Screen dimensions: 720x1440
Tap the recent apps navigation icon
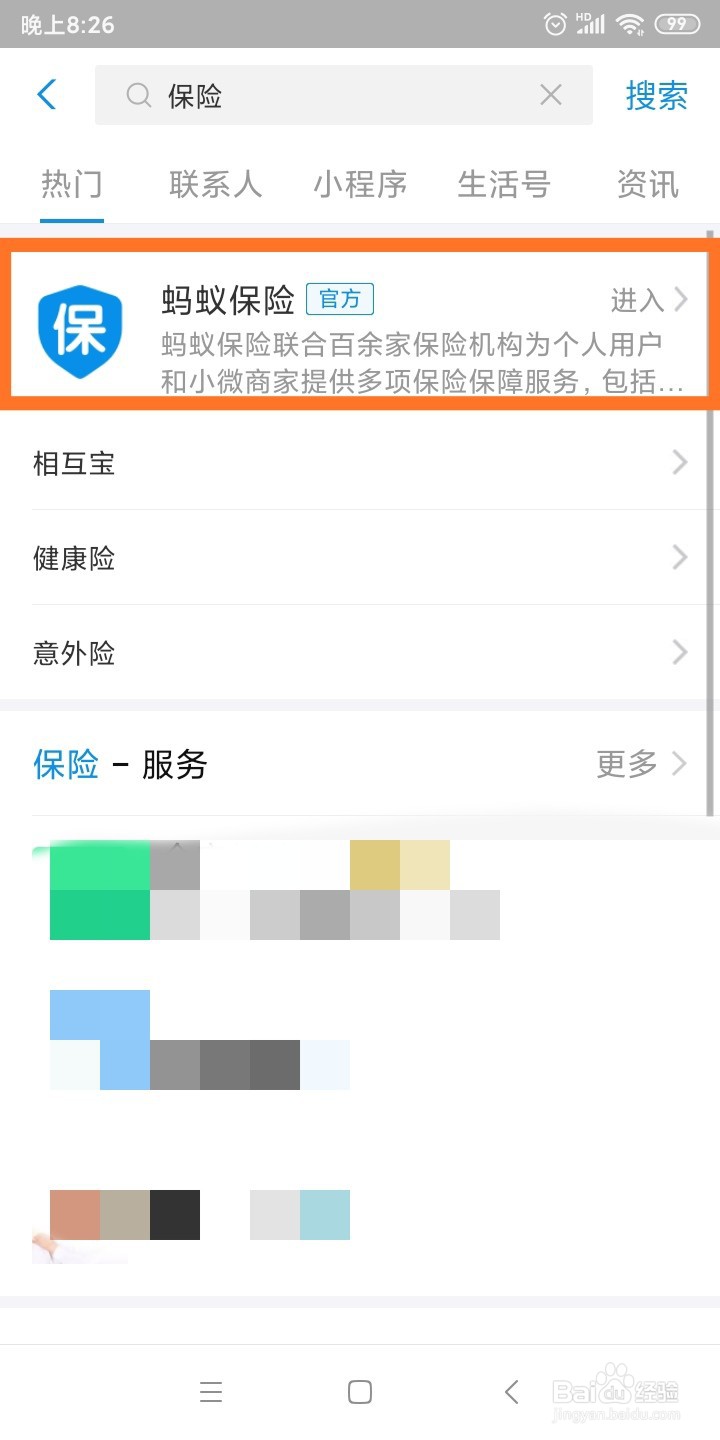click(x=211, y=1391)
